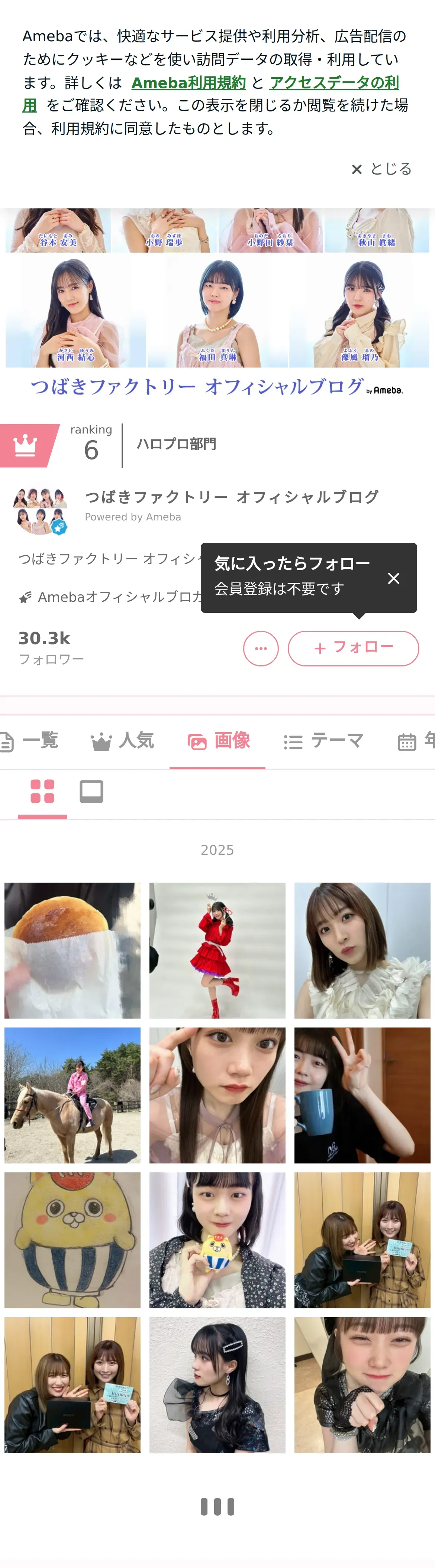Close the cookie notice with とじる
This screenshot has height=1568, width=435.
(x=382, y=169)
